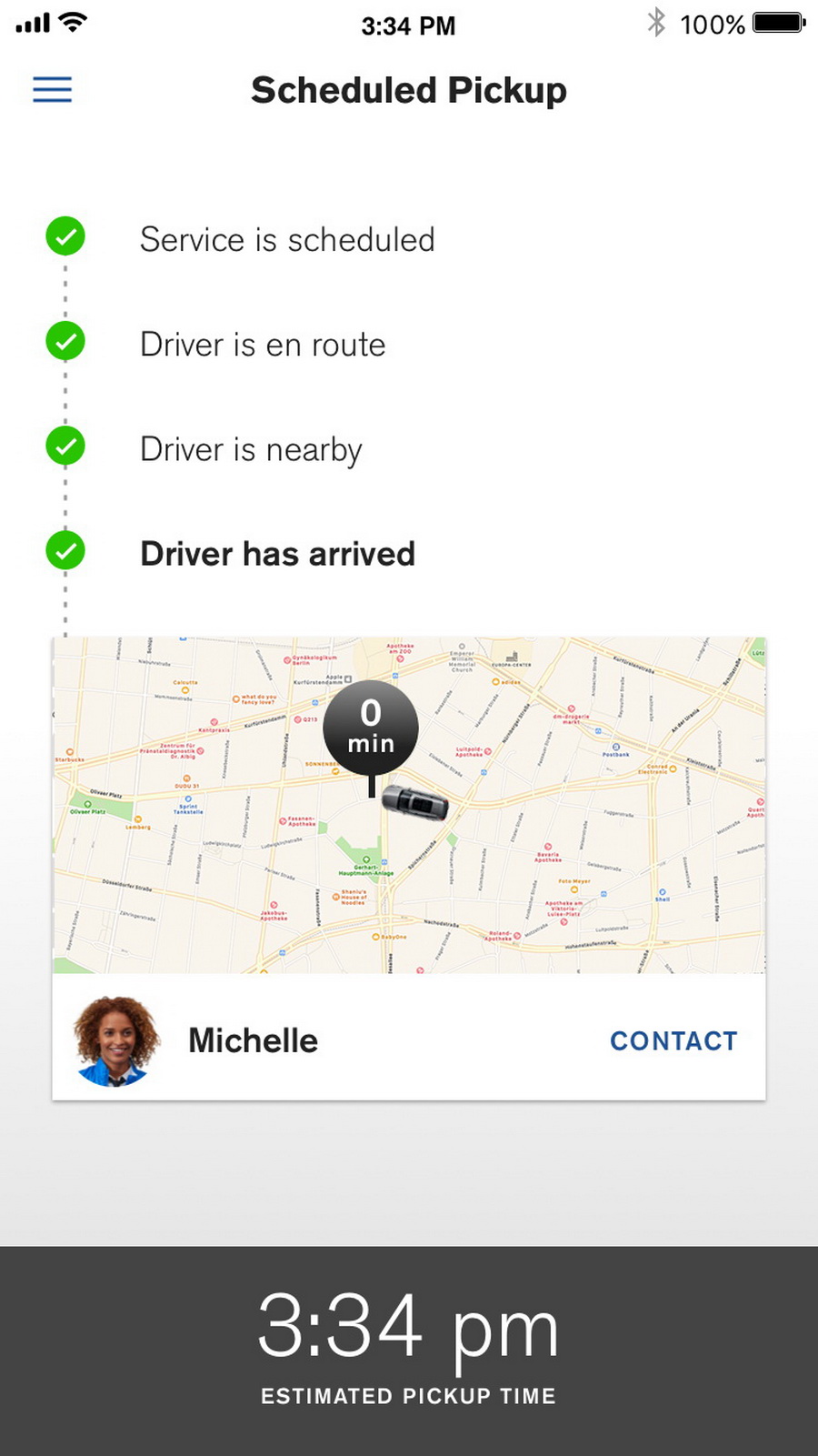Tap CONTACT to reach driver Michelle
The image size is (818, 1456).
[x=673, y=1040]
